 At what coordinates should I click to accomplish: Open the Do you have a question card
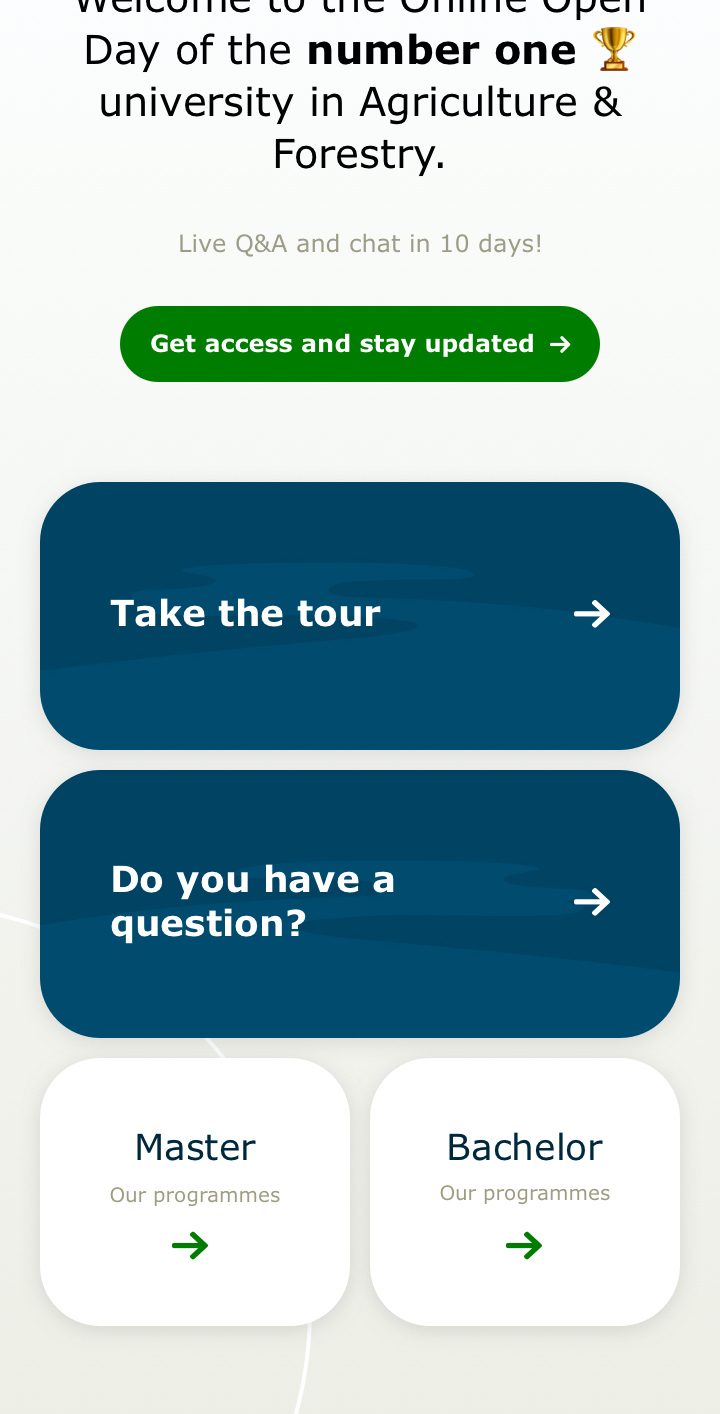click(x=360, y=903)
